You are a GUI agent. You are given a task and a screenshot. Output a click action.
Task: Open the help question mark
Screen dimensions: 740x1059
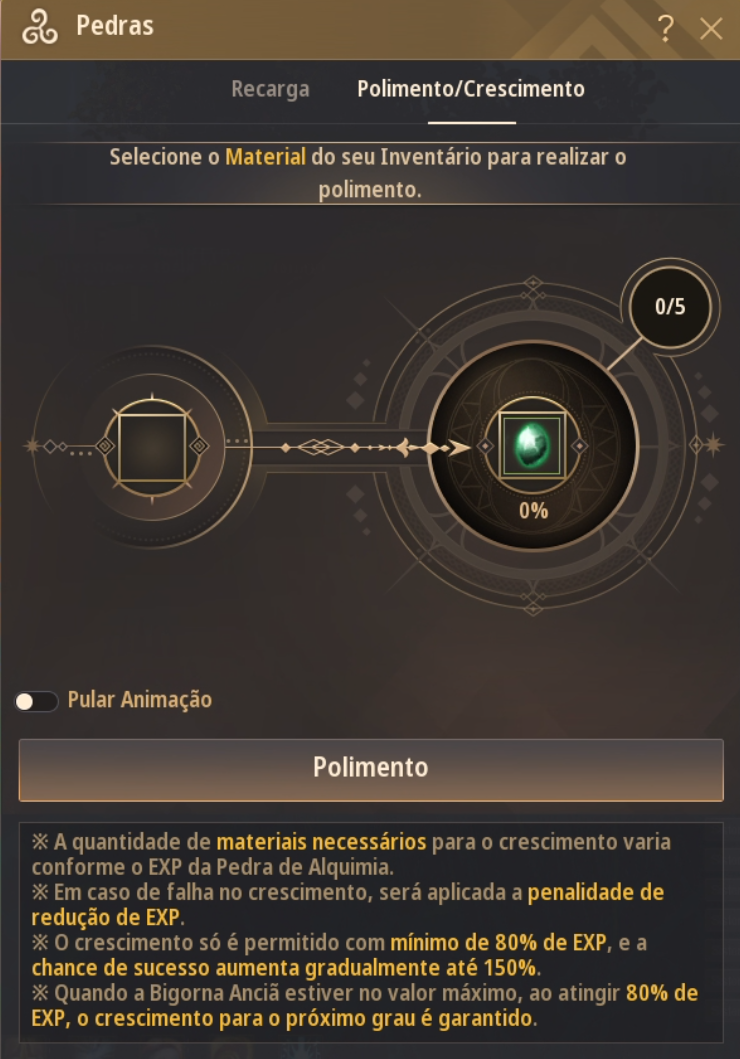(x=666, y=28)
